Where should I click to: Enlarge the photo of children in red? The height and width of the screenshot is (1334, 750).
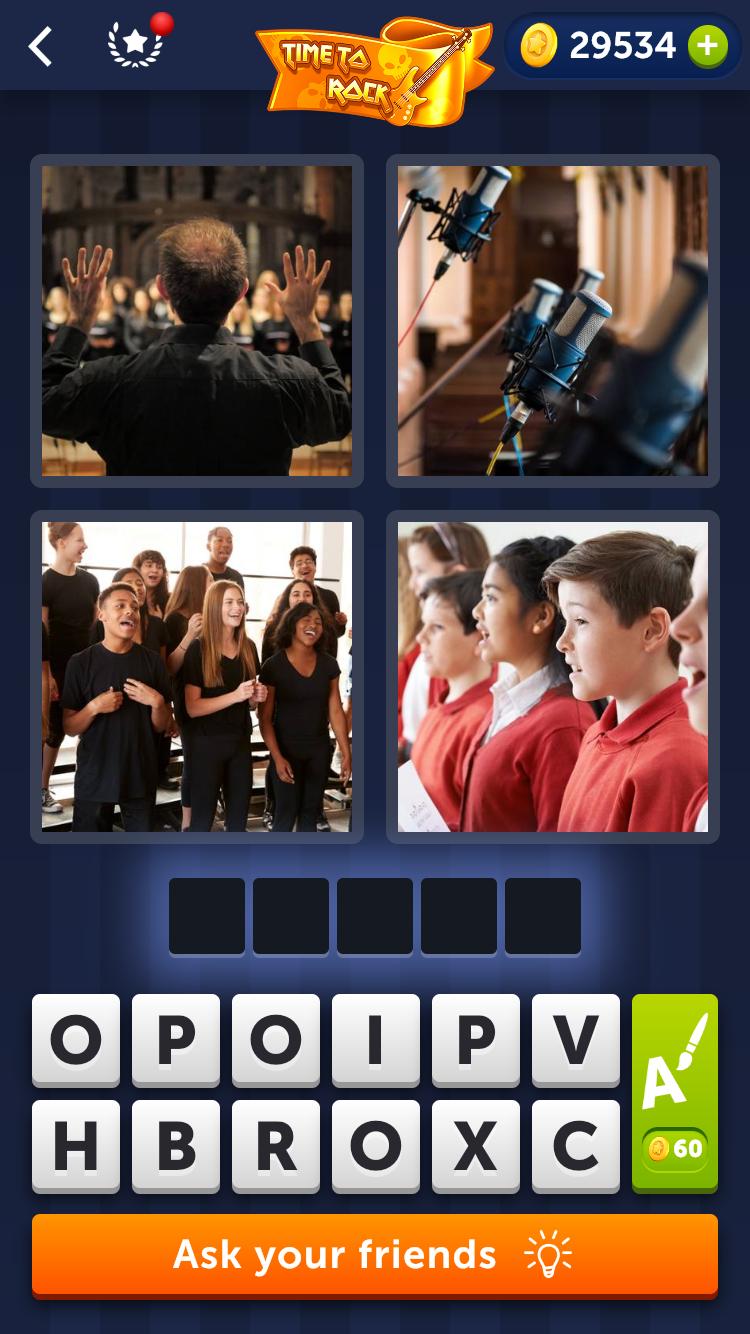[553, 677]
